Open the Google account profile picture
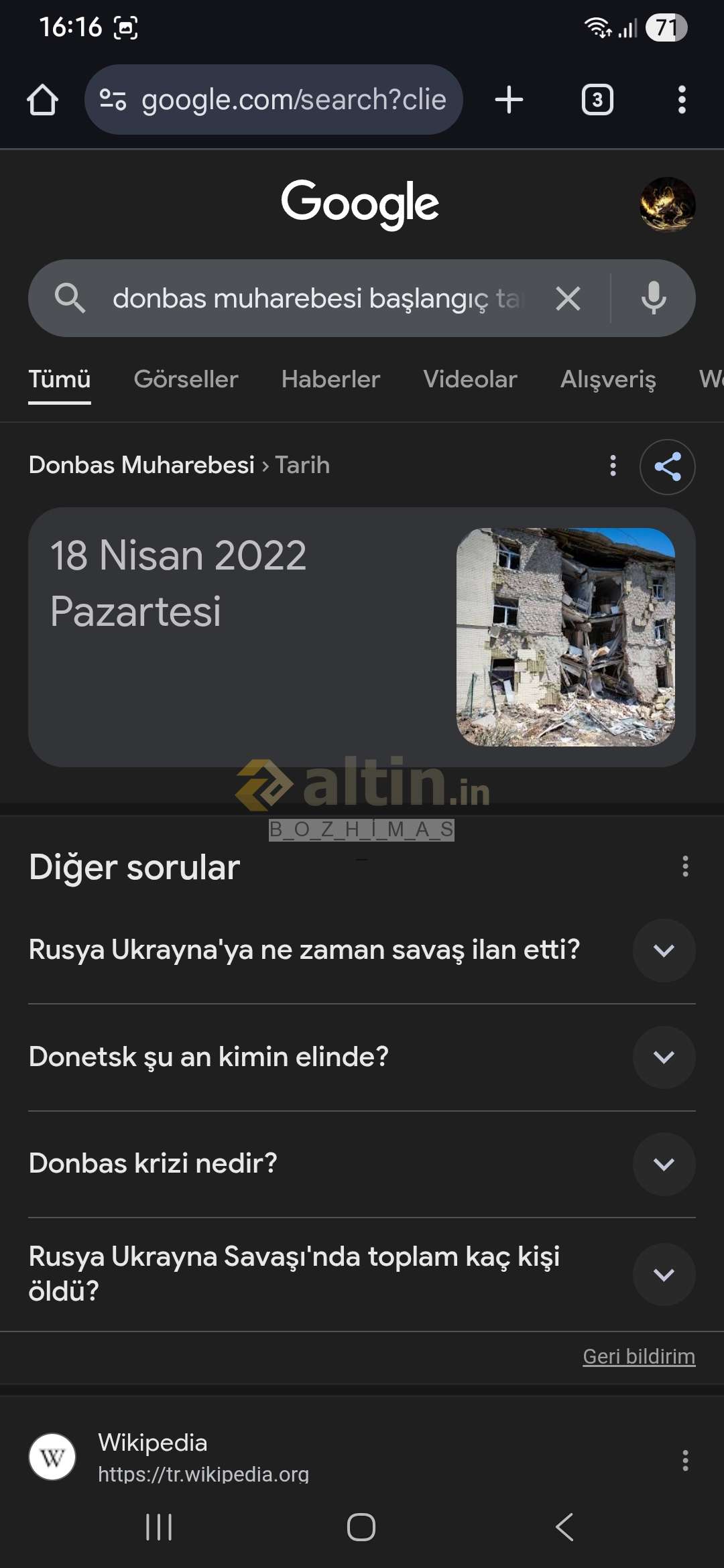This screenshot has height=1568, width=724. tap(667, 204)
